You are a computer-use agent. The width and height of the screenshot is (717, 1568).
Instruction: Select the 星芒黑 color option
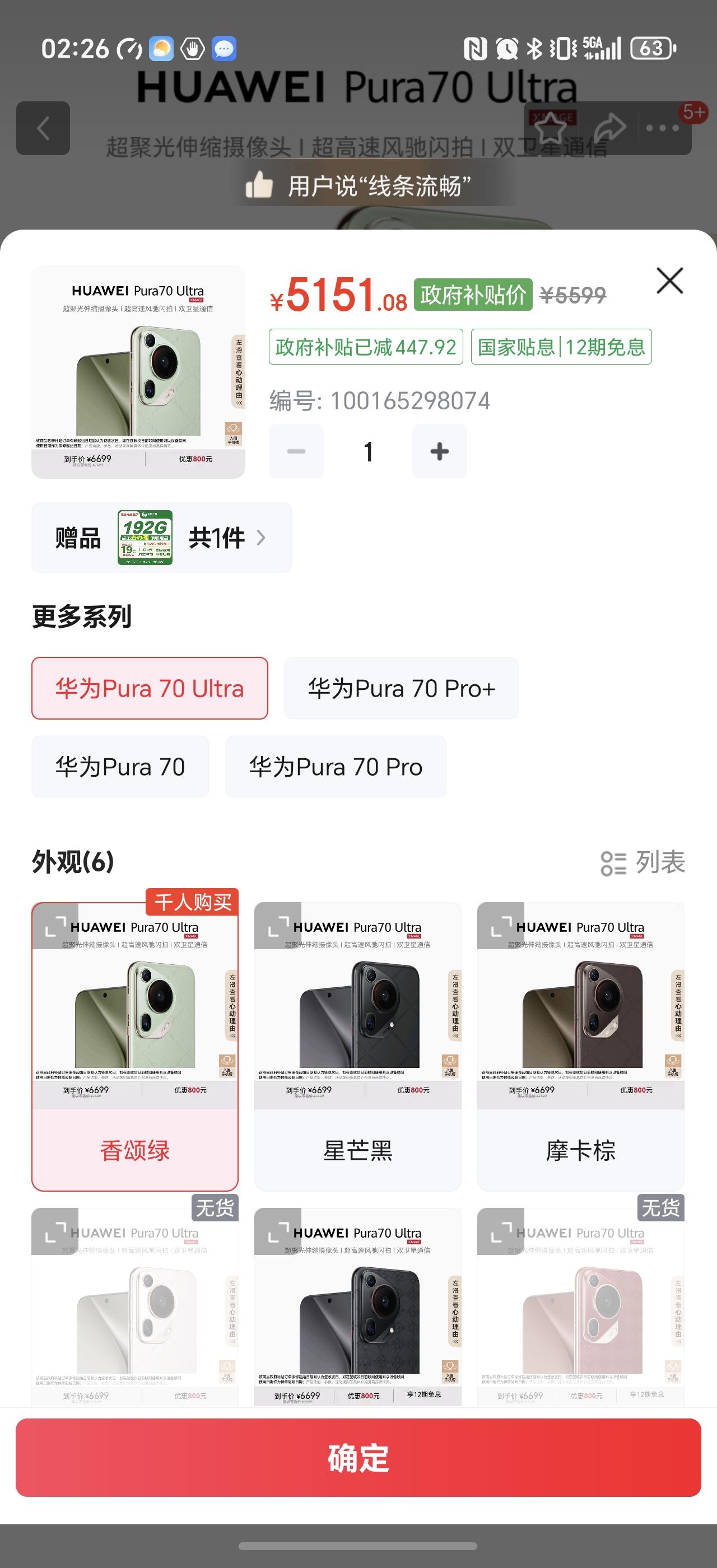click(358, 1149)
